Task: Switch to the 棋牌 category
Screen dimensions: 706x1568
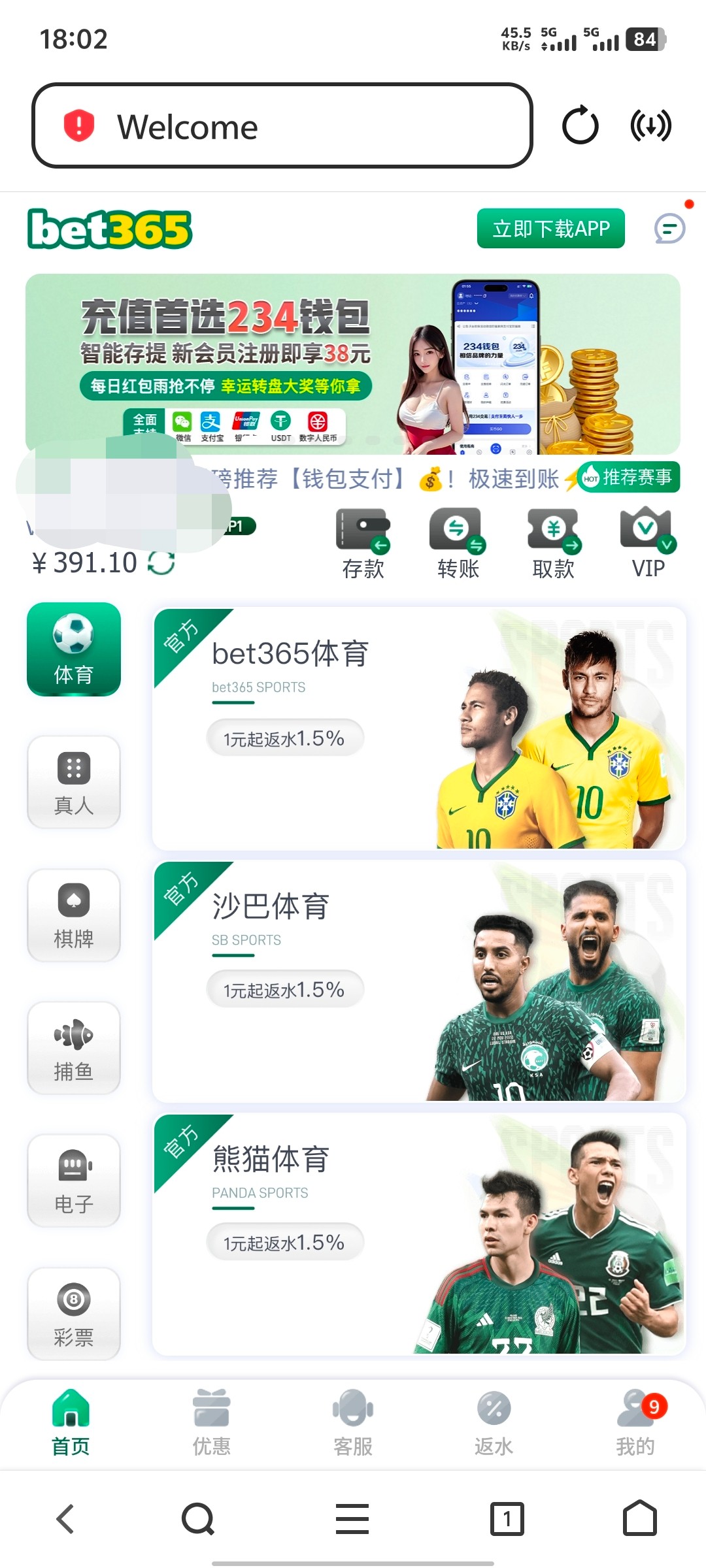Action: point(74,915)
